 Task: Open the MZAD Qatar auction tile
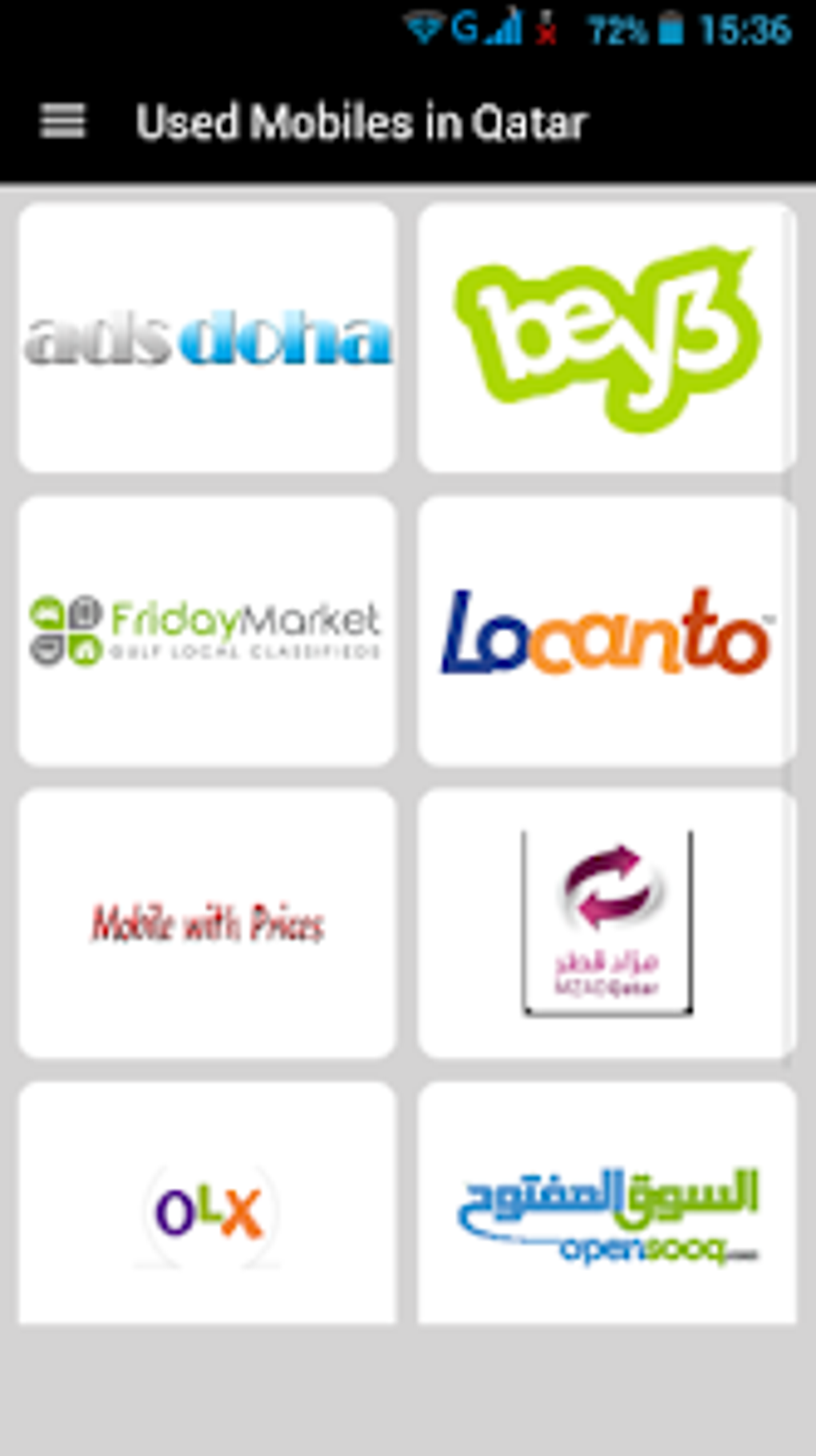[x=606, y=925]
